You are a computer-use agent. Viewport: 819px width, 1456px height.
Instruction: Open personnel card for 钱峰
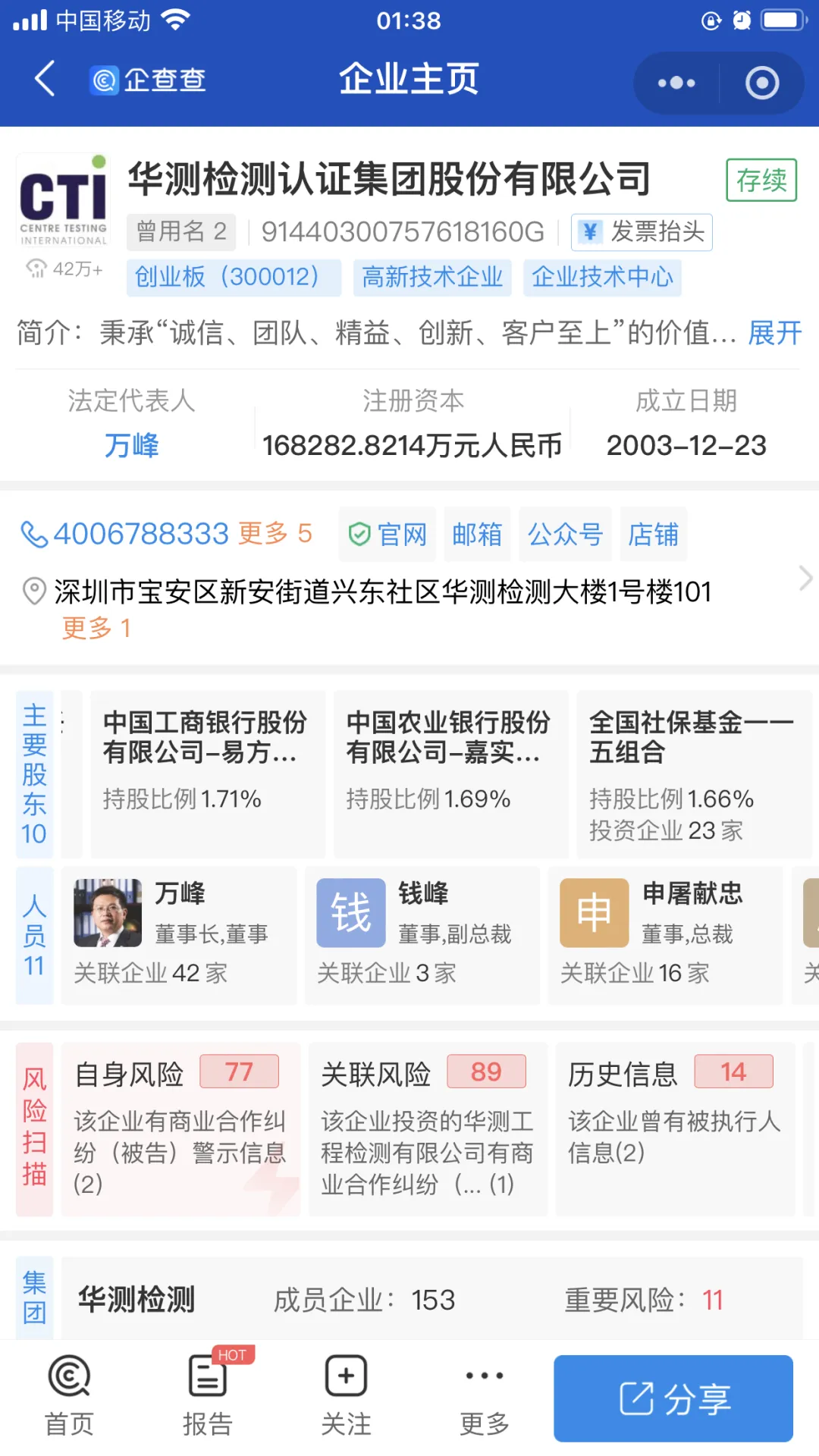tap(422, 935)
